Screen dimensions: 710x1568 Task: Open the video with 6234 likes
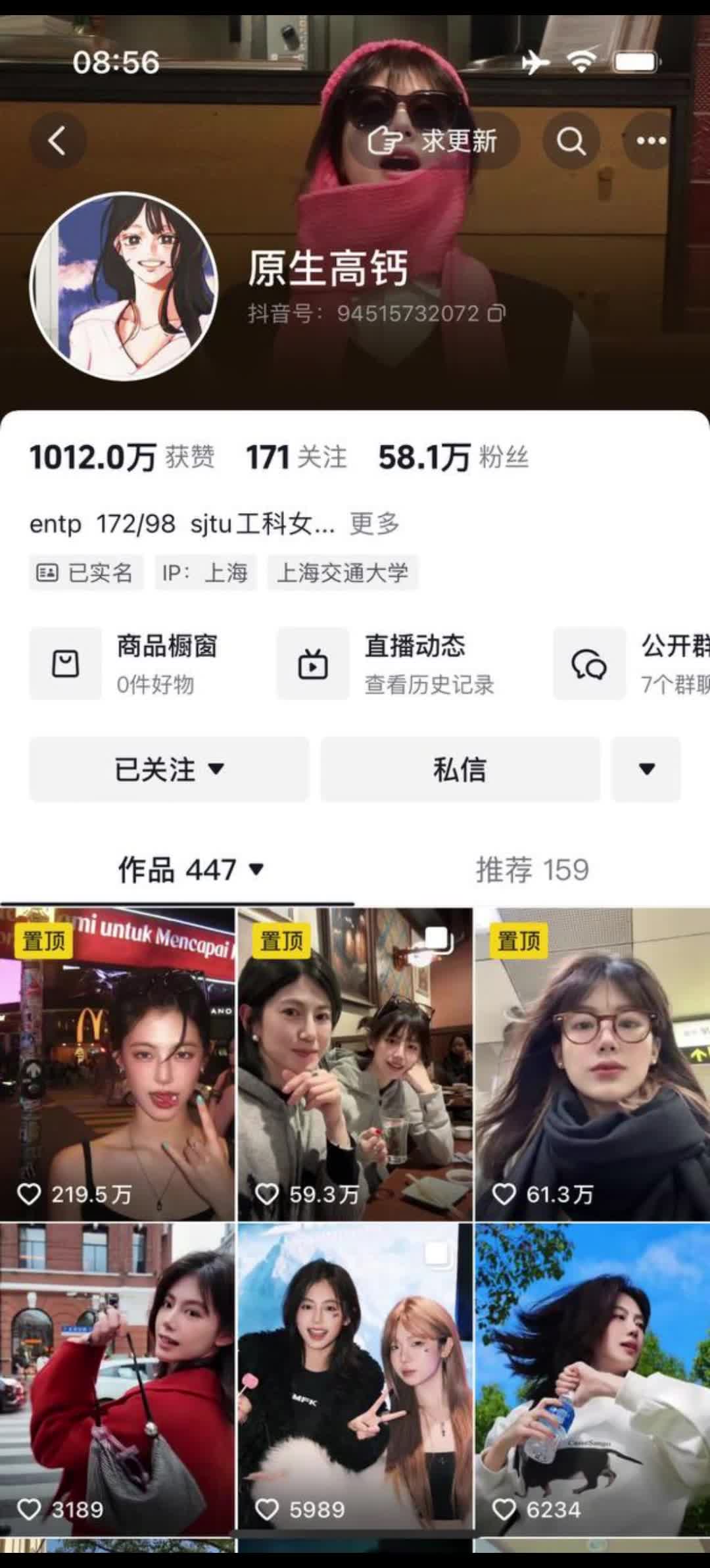pos(592,1380)
